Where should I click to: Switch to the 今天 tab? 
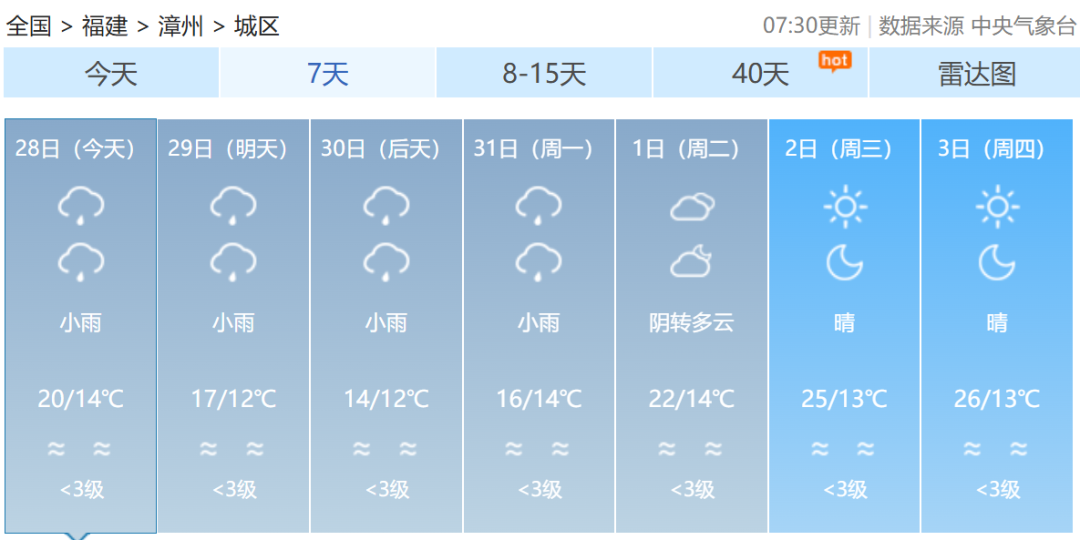[x=110, y=73]
